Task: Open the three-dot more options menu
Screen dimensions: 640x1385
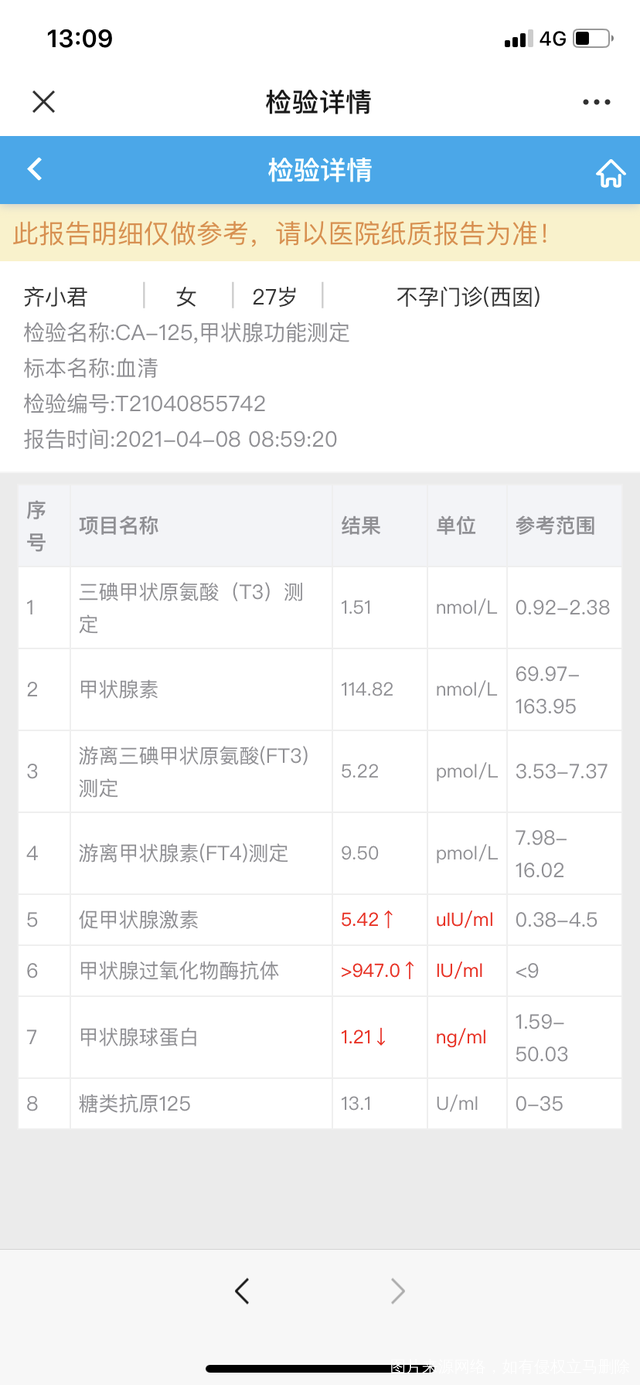Action: [x=596, y=102]
